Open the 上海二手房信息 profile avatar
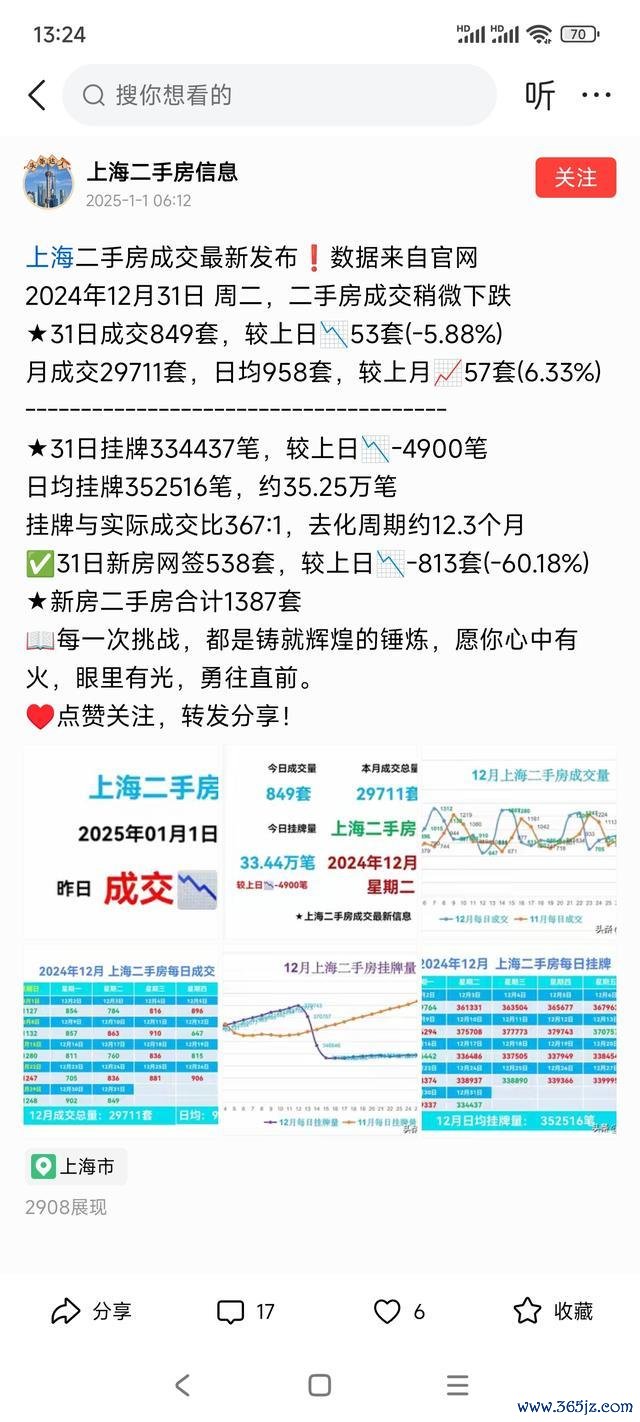This screenshot has height=1422, width=640. 48,183
